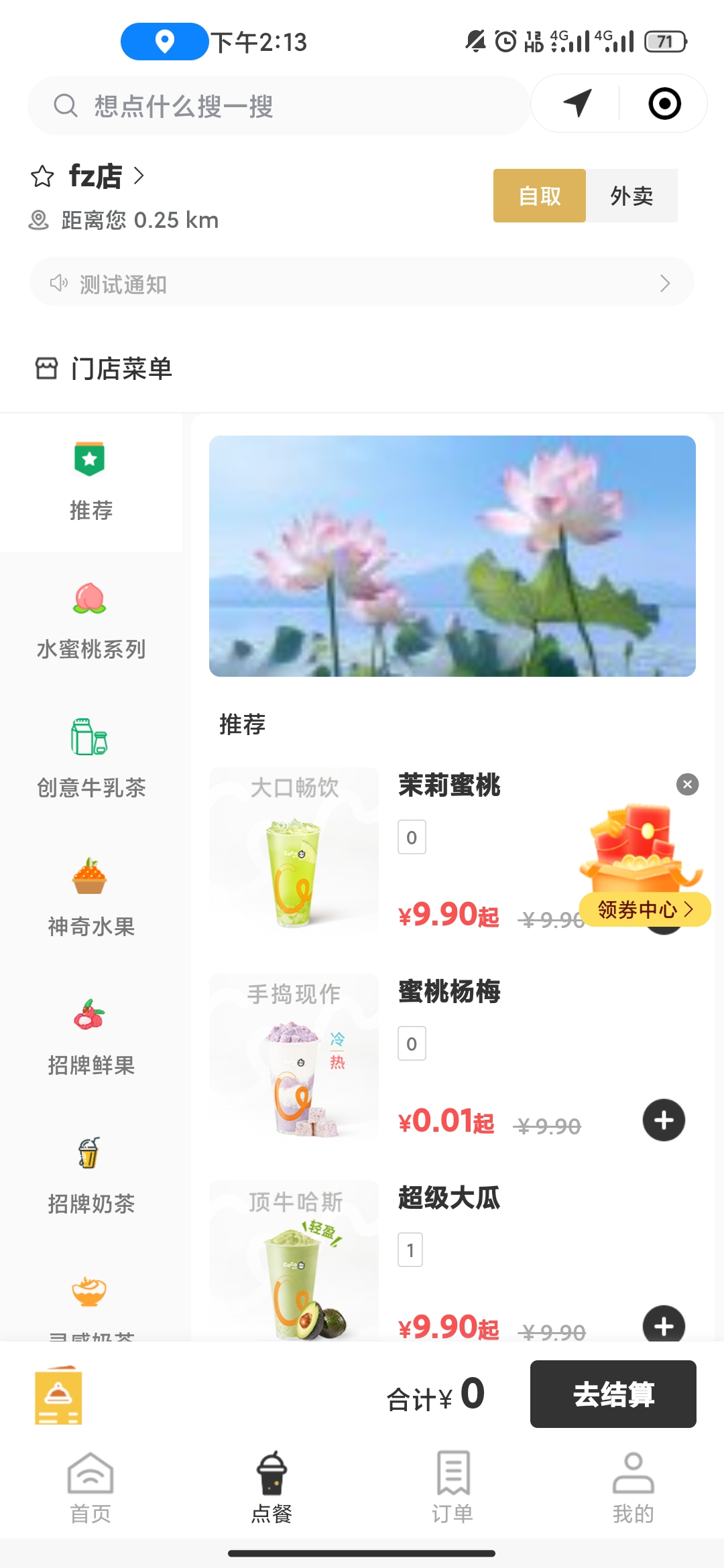Add 超级大瓜 to cart
Image resolution: width=724 pixels, height=1568 pixels.
click(664, 1325)
